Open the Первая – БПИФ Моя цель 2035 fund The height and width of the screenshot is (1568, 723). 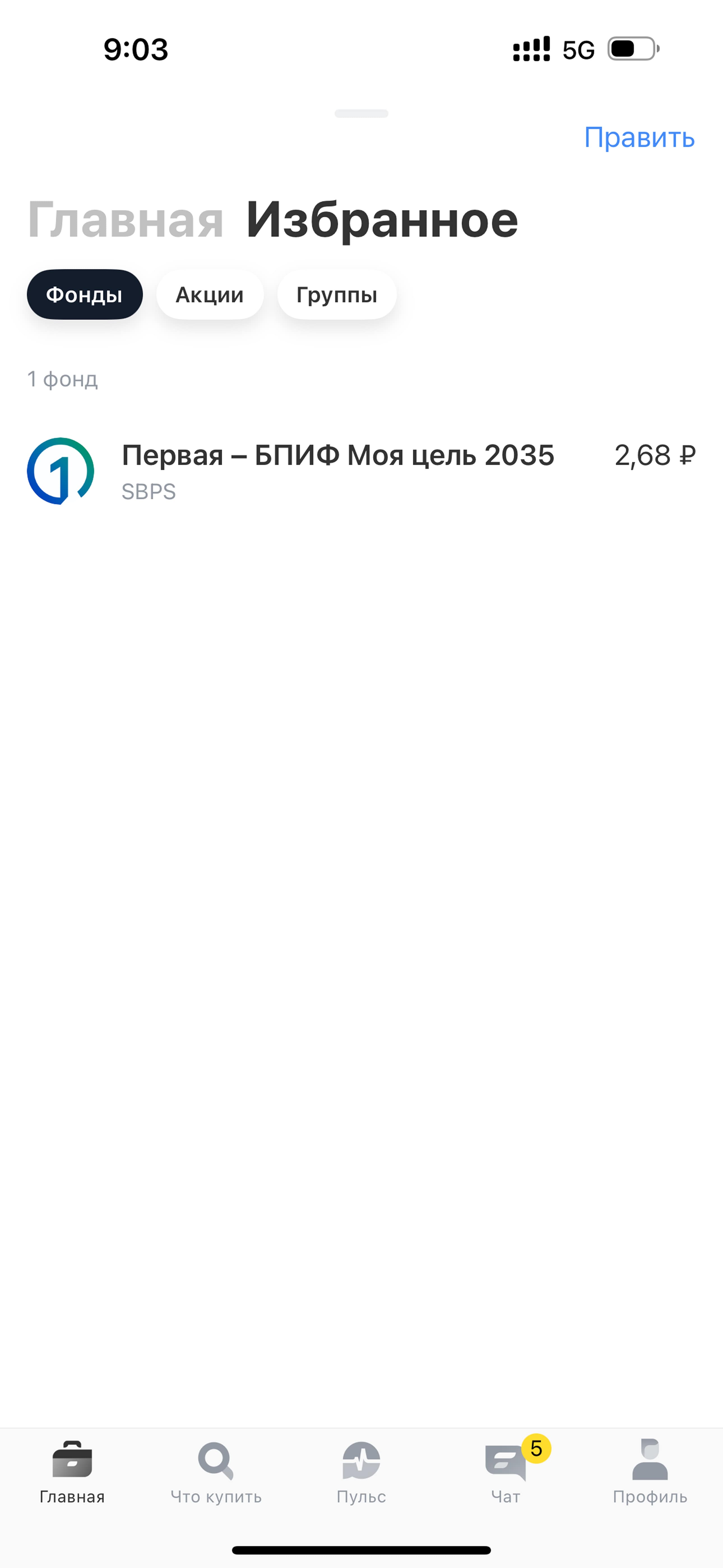(x=361, y=471)
